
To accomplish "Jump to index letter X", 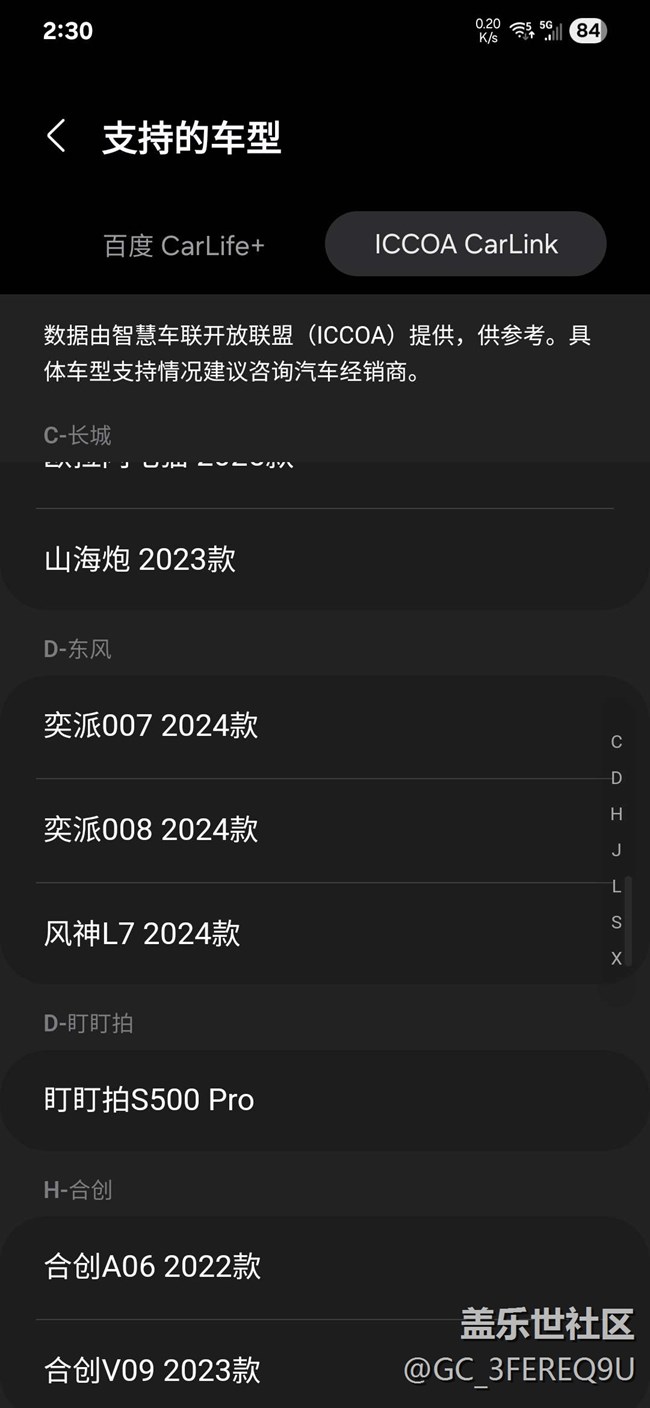I will coord(616,958).
